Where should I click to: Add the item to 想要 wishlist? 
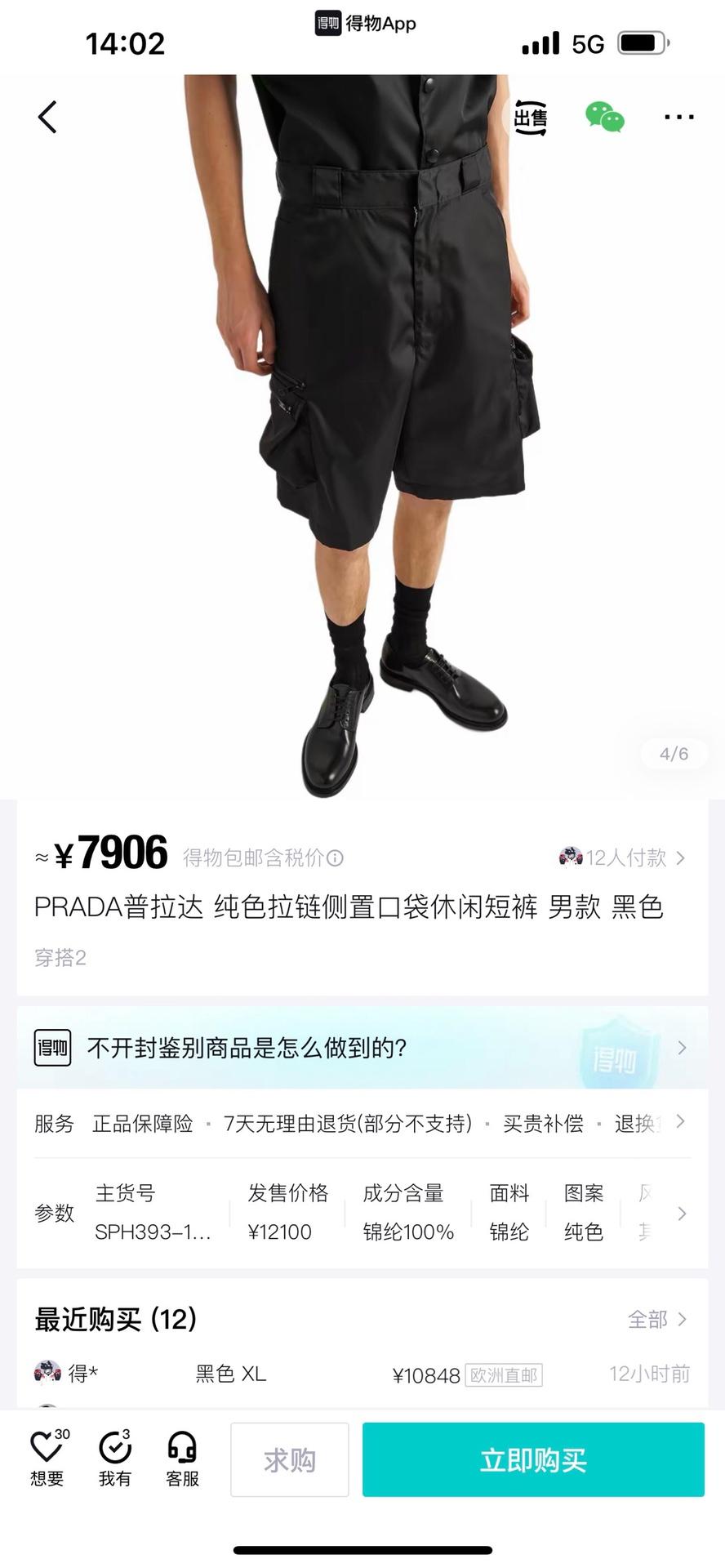pyautogui.click(x=47, y=1459)
